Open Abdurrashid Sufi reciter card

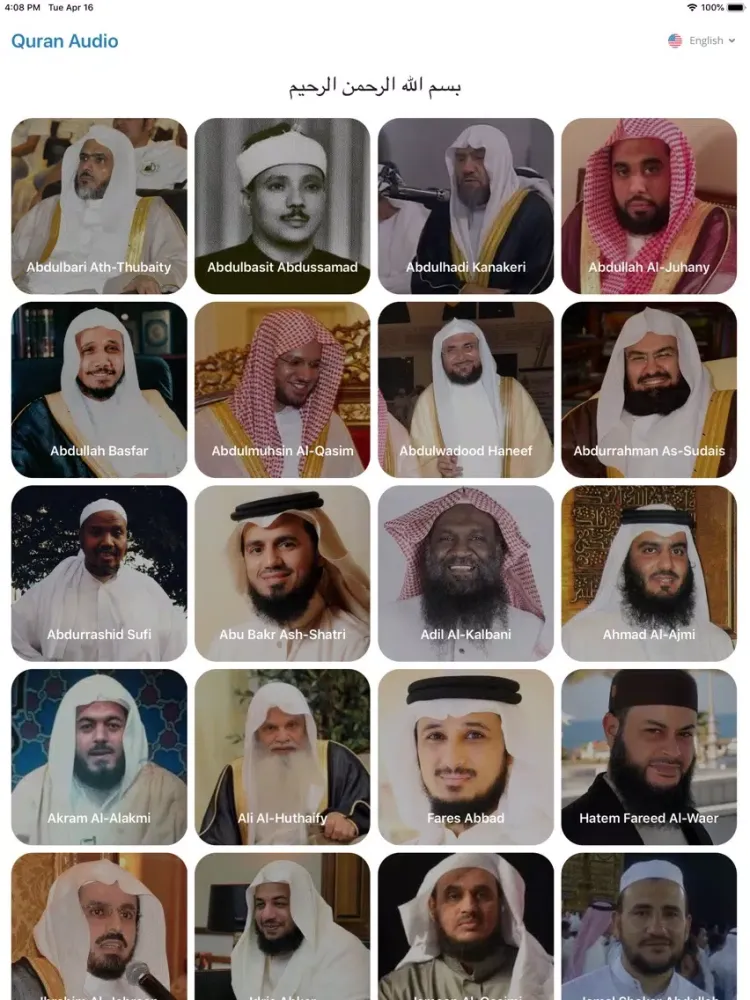(x=99, y=573)
